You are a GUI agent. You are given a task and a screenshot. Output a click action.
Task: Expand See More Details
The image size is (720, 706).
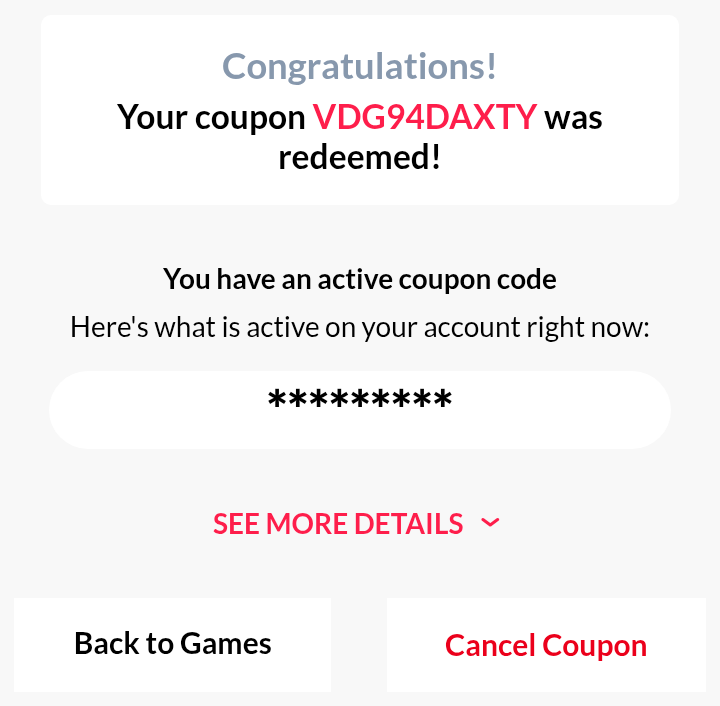(356, 523)
